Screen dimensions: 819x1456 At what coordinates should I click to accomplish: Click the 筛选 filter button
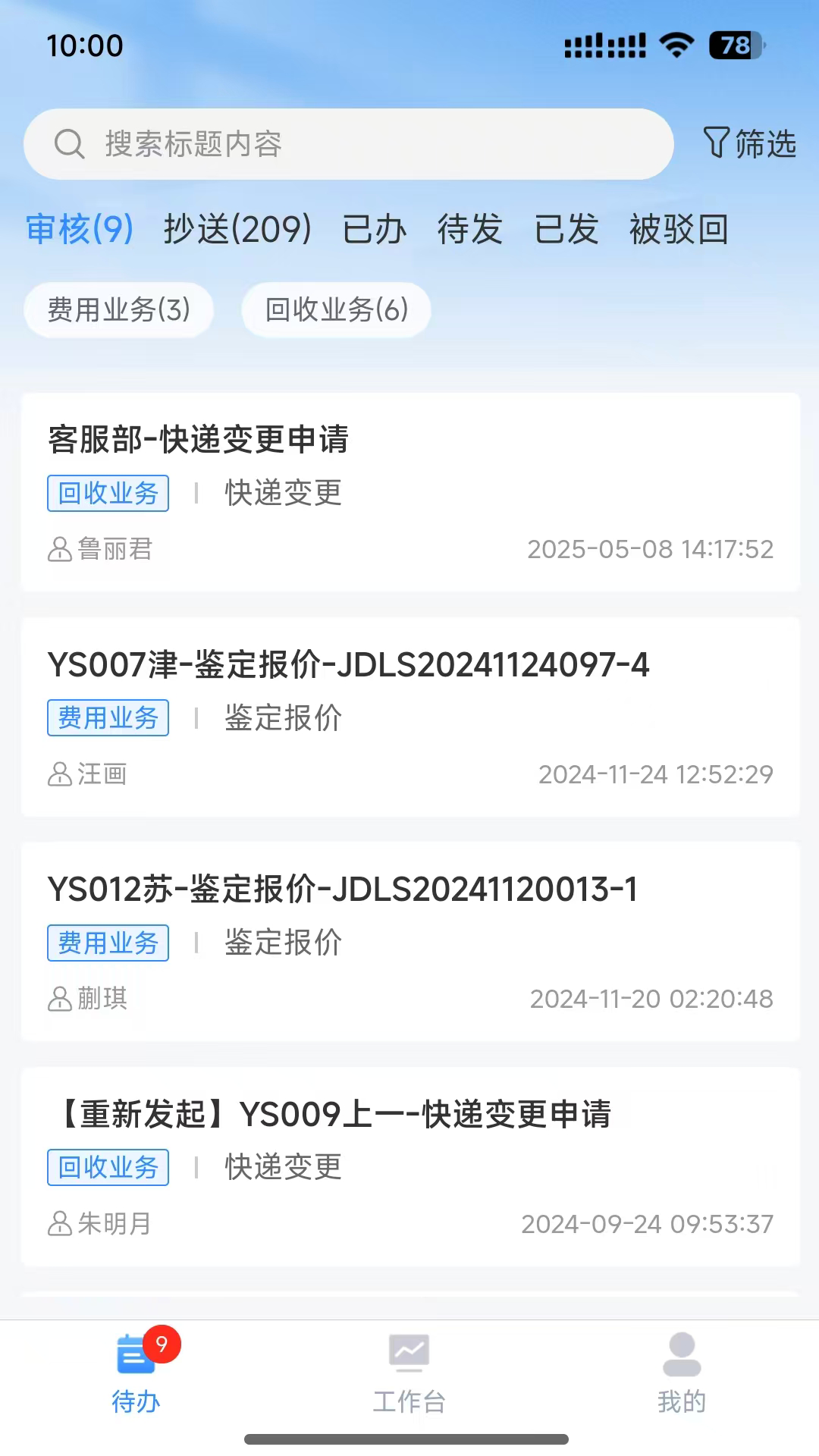(x=751, y=145)
